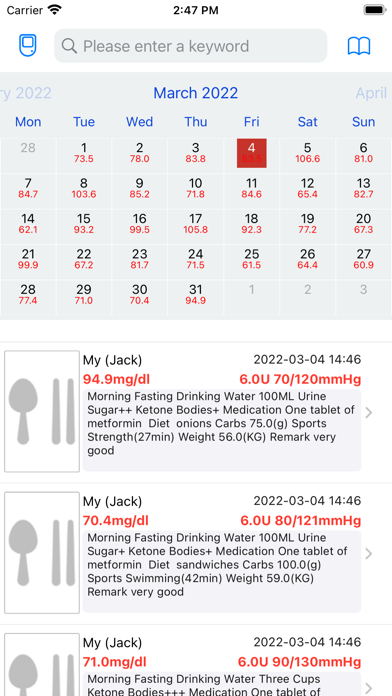Select March 5 on the calendar
Viewport: 392px width, 696px height.
click(308, 153)
